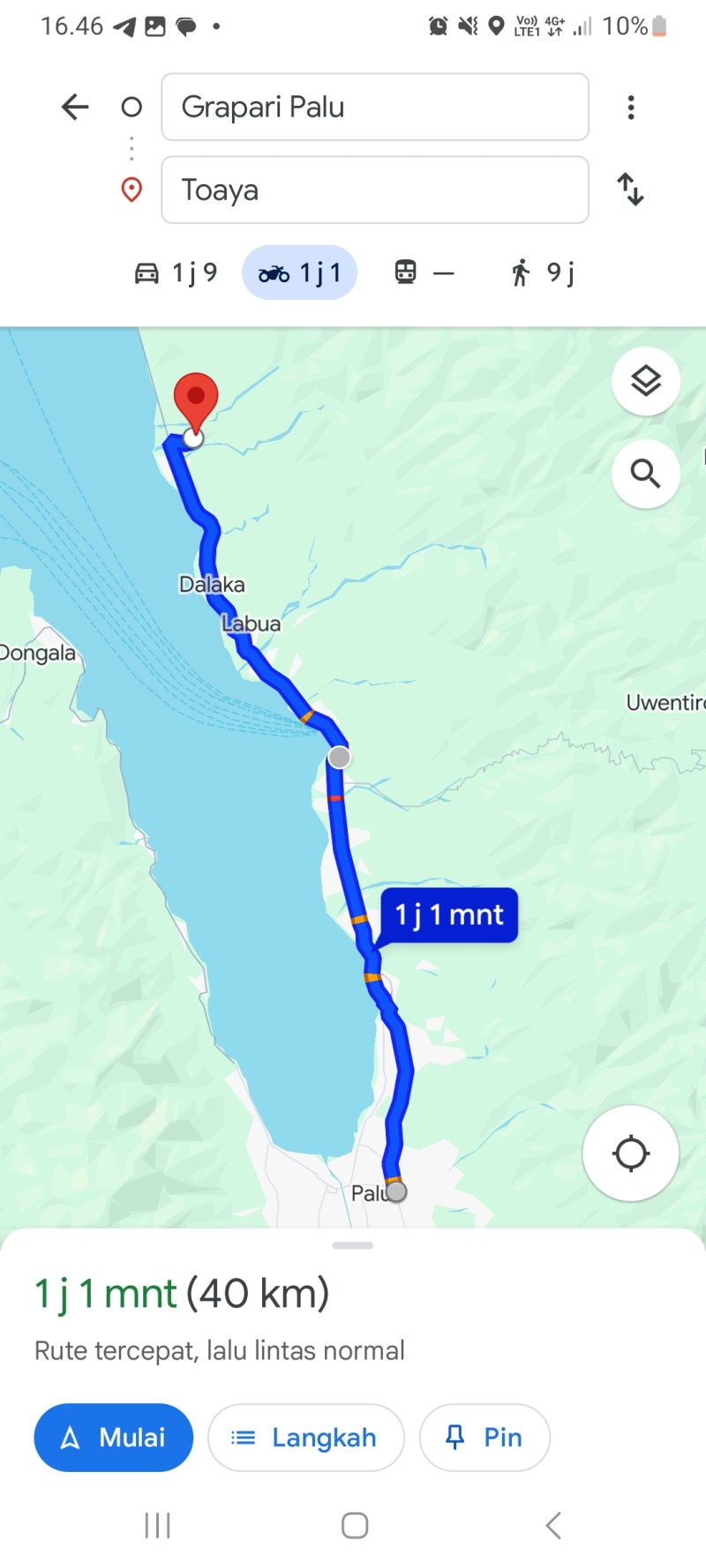The image size is (706, 1568).
Task: Tap the 1 j 1 mnt route label
Action: click(x=449, y=915)
